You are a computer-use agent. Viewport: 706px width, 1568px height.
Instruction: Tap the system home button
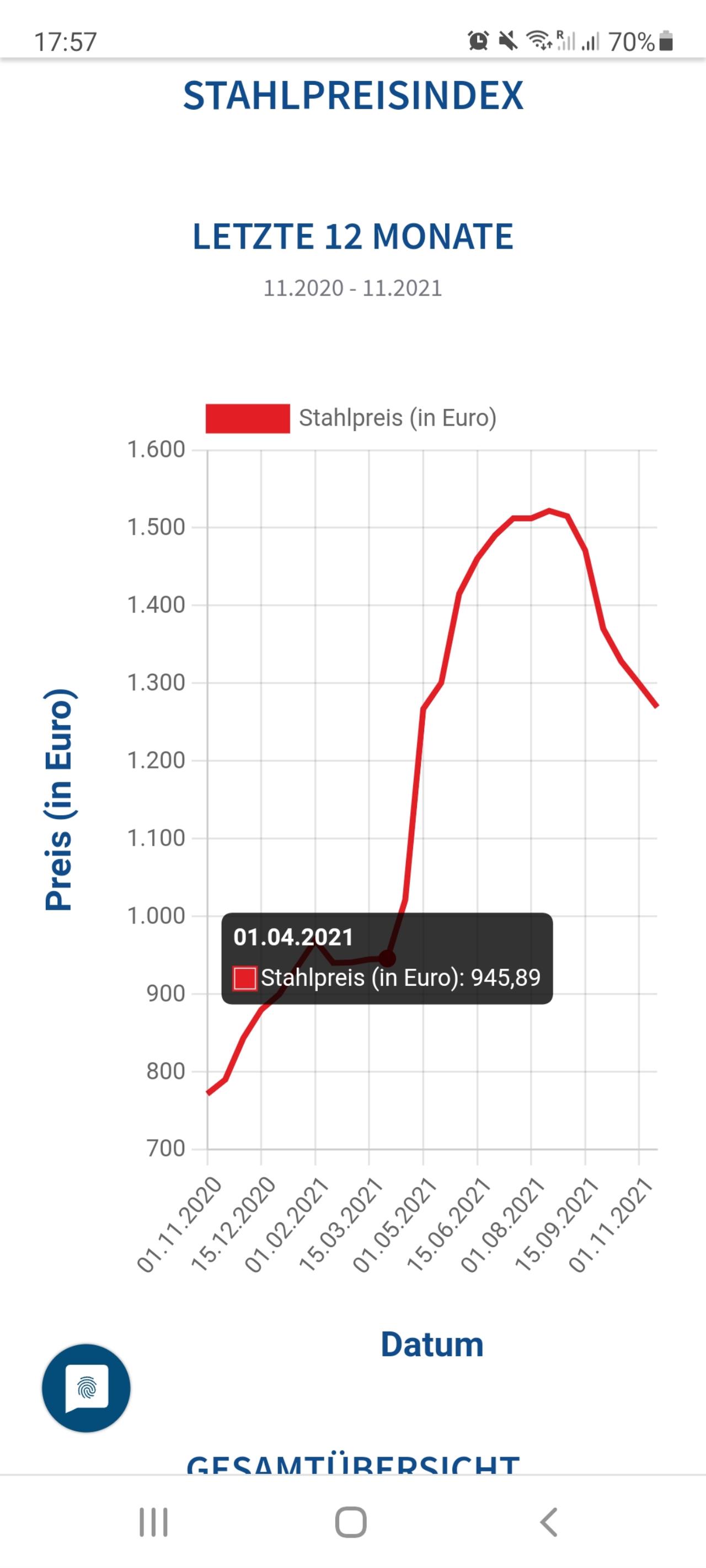351,1522
